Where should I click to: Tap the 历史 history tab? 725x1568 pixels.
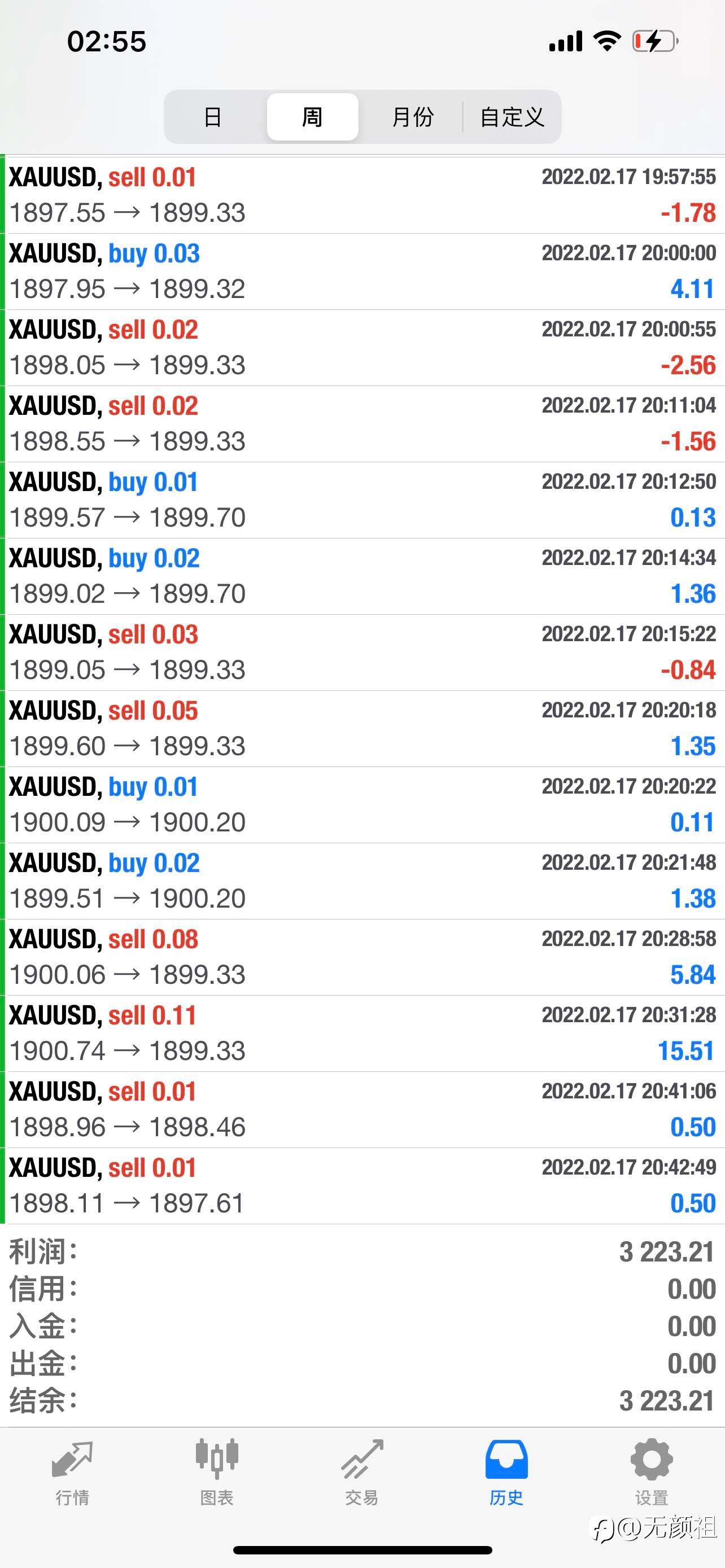pyautogui.click(x=506, y=1473)
